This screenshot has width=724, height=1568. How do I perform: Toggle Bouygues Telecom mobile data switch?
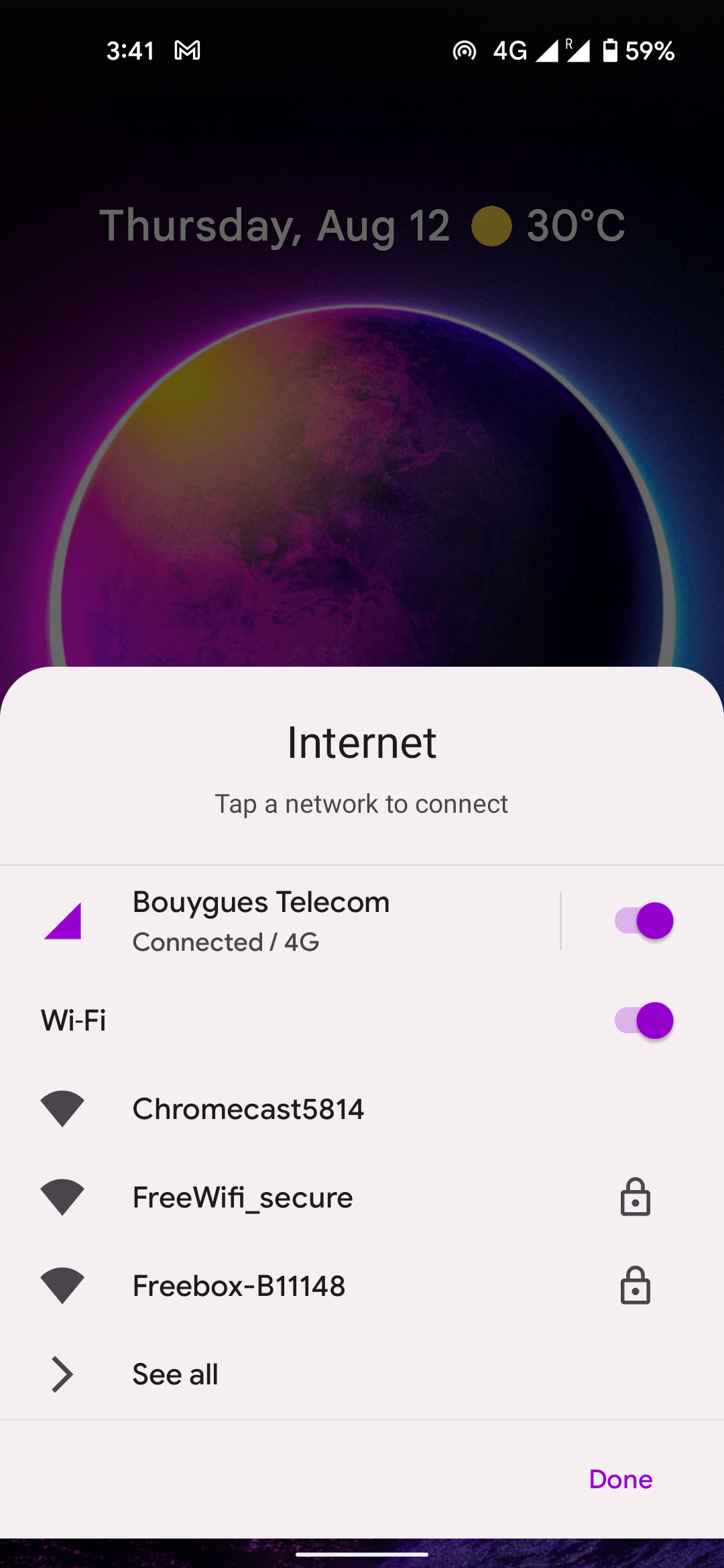click(644, 921)
